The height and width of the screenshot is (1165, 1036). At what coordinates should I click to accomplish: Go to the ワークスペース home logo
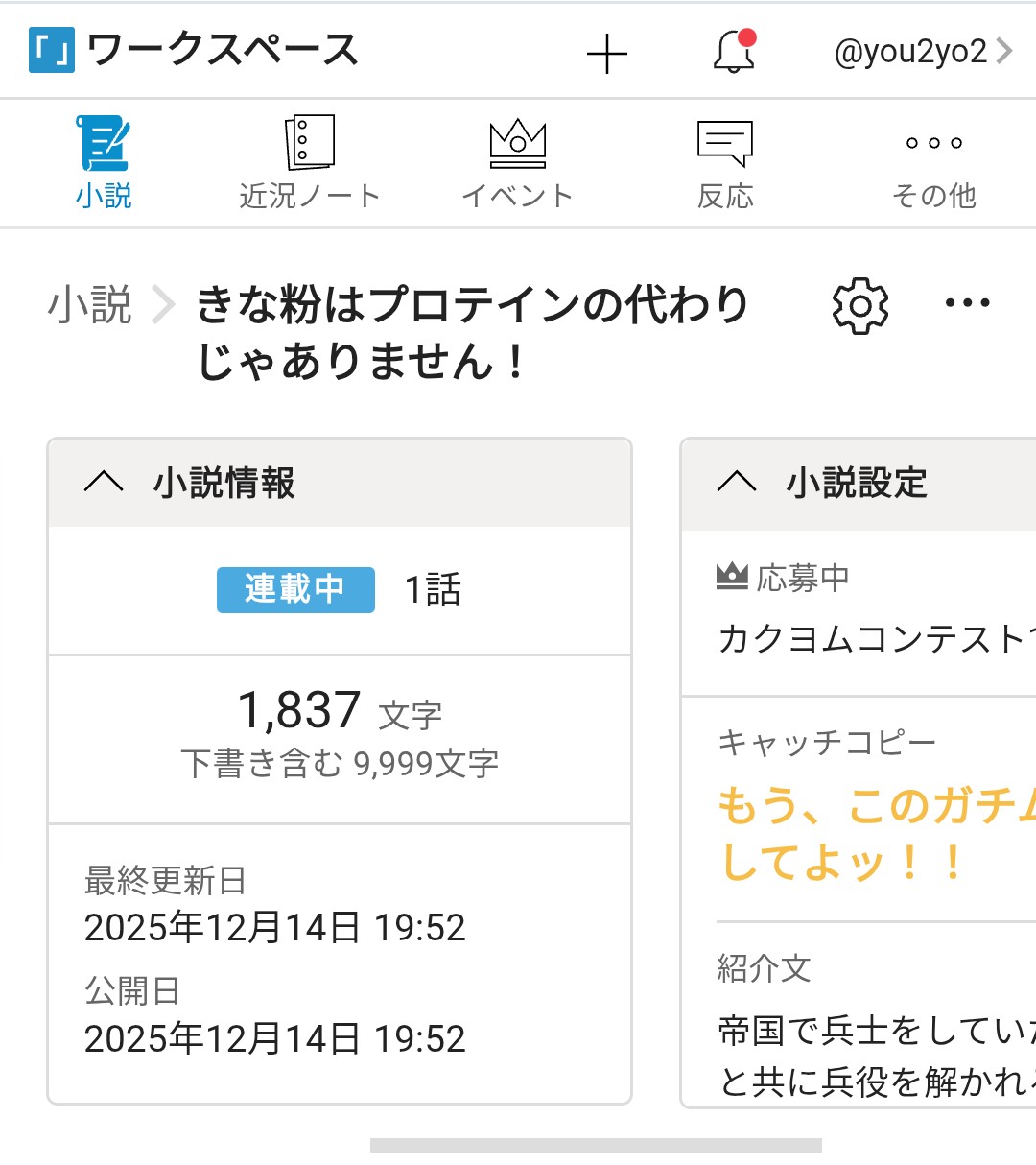[x=194, y=50]
